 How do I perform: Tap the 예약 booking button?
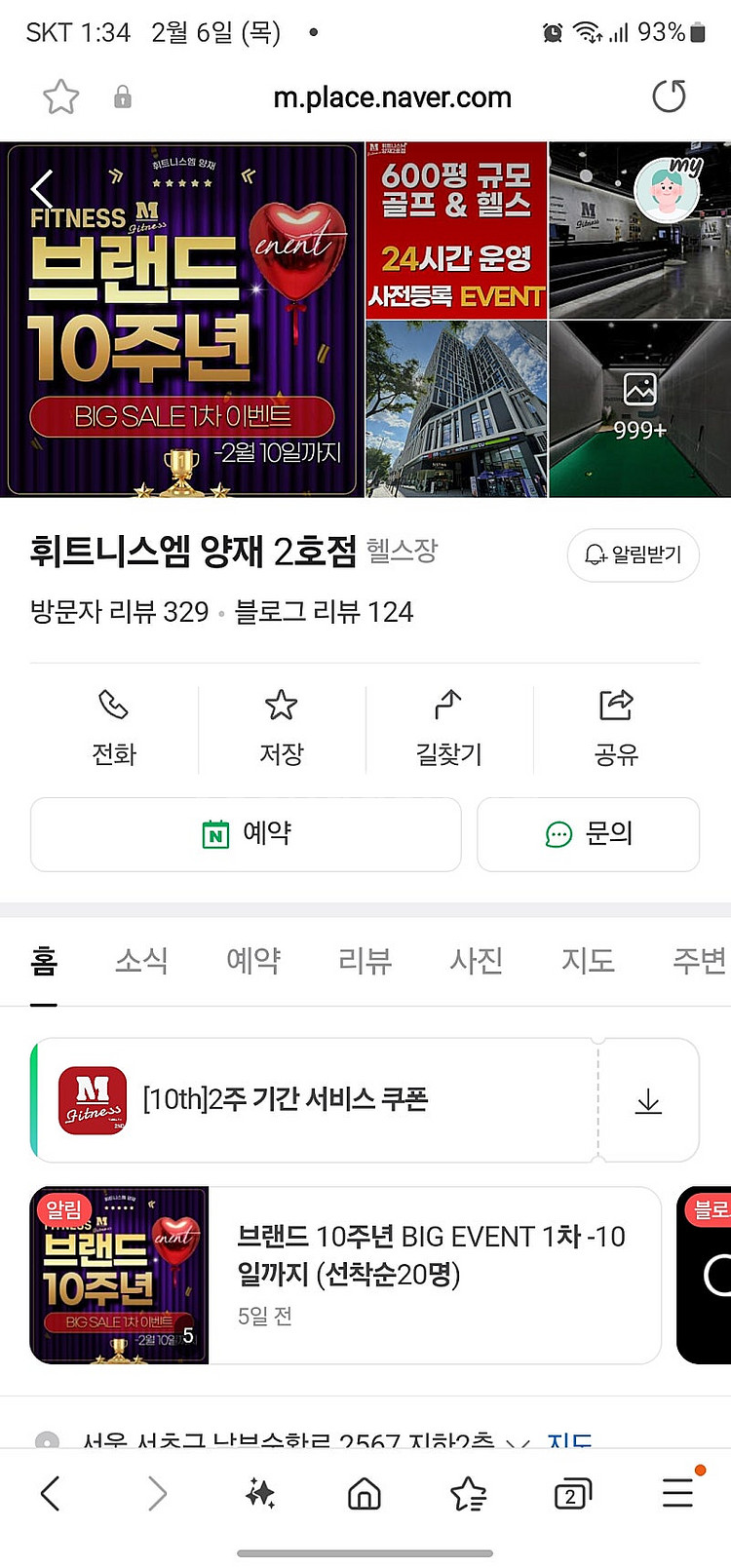pos(246,834)
